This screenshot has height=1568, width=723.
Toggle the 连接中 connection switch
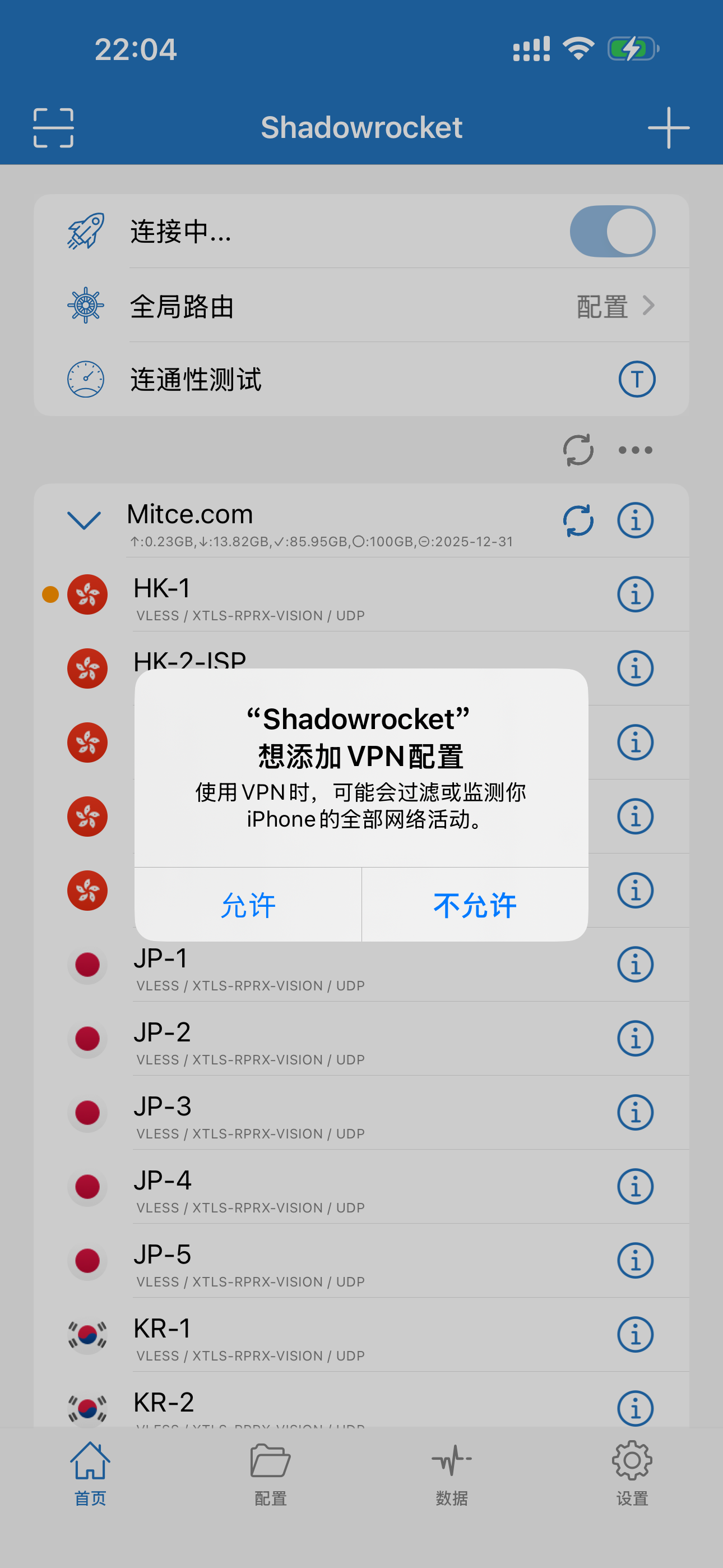pyautogui.click(x=612, y=231)
